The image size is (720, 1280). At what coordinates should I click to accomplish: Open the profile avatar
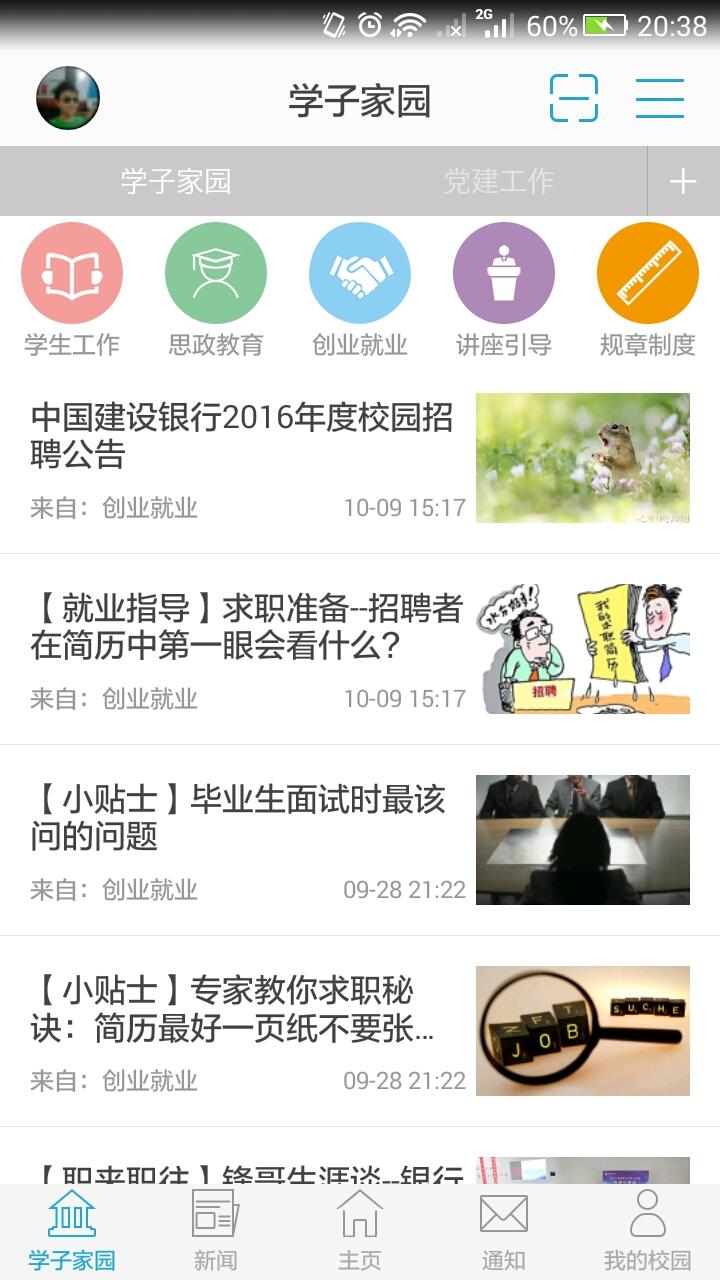point(68,98)
